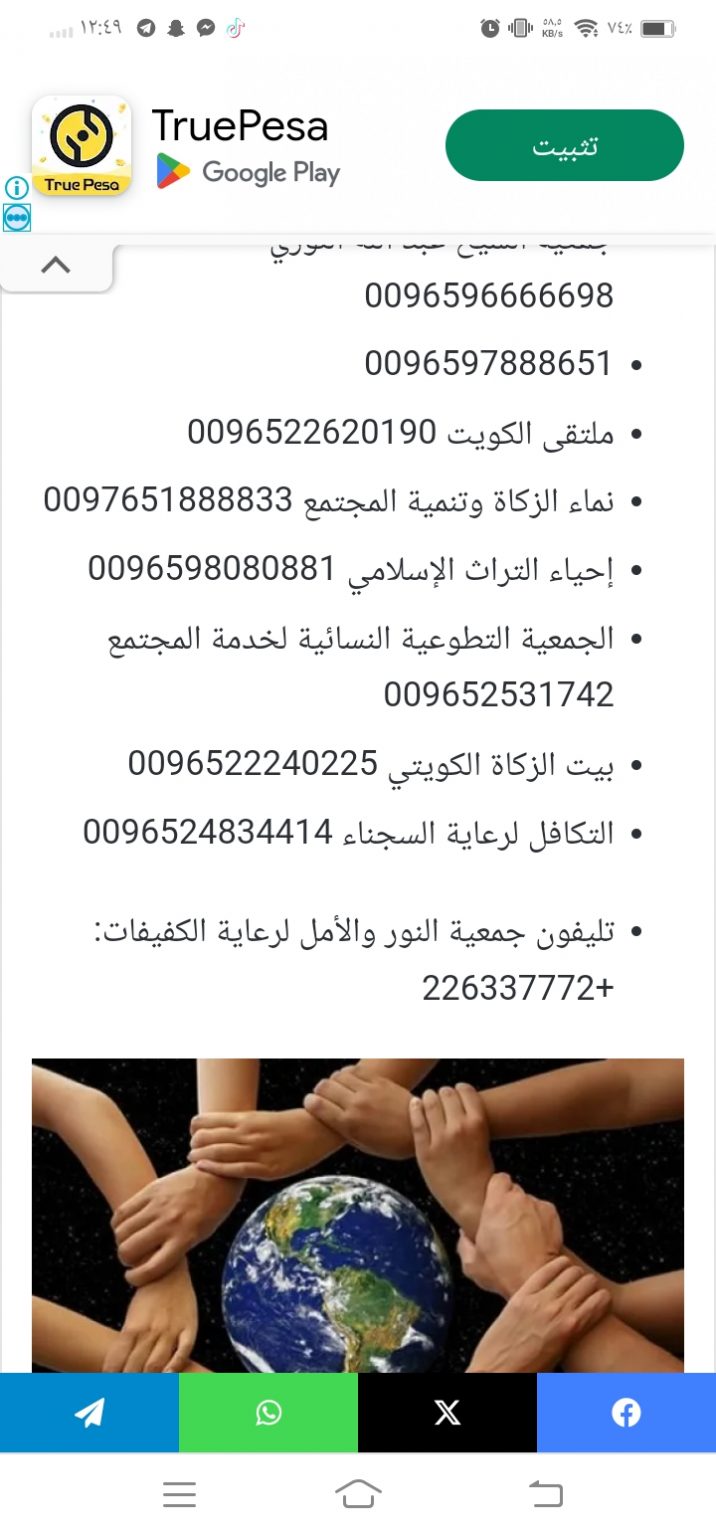Share the page on X
Screen dimensions: 716x1536
tap(447, 1412)
